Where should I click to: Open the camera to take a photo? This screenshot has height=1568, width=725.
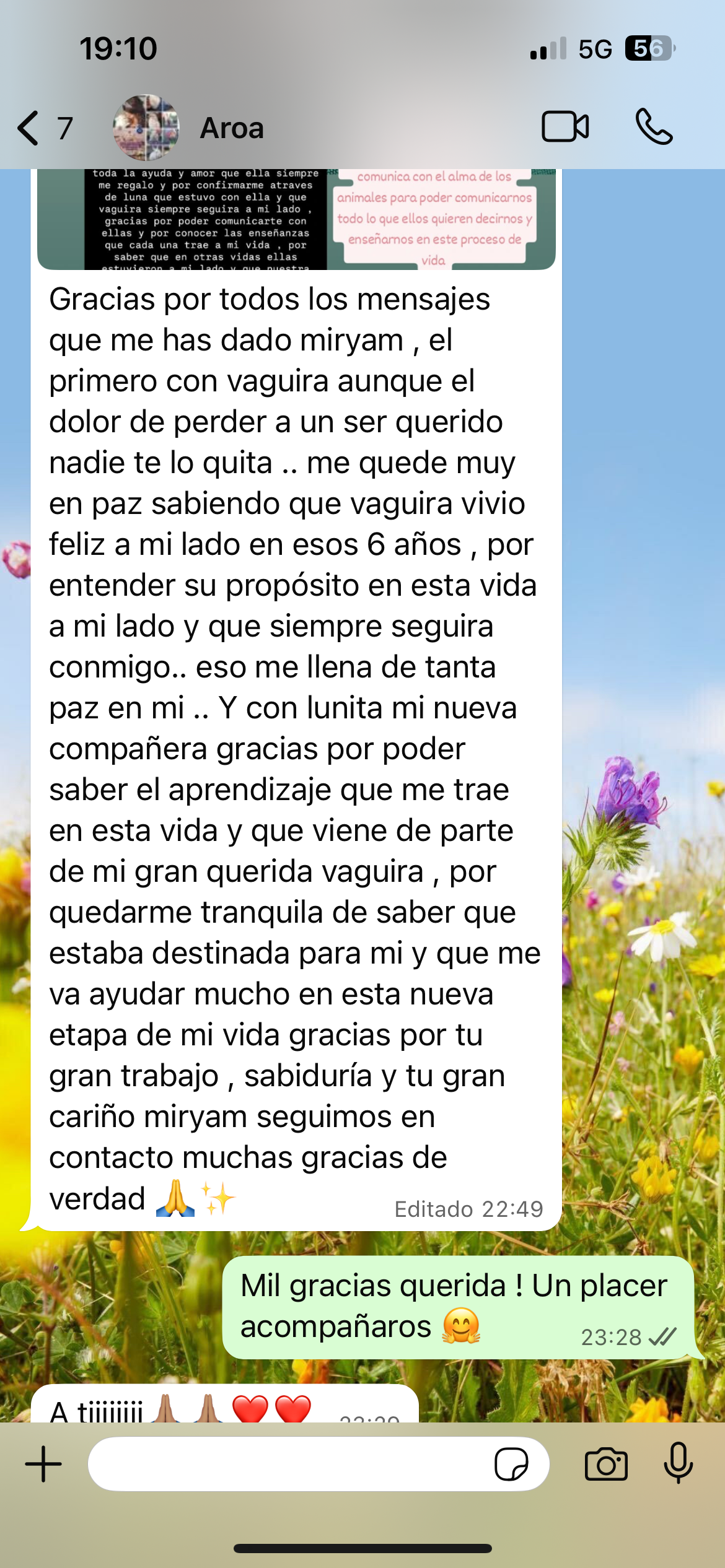point(606,1465)
